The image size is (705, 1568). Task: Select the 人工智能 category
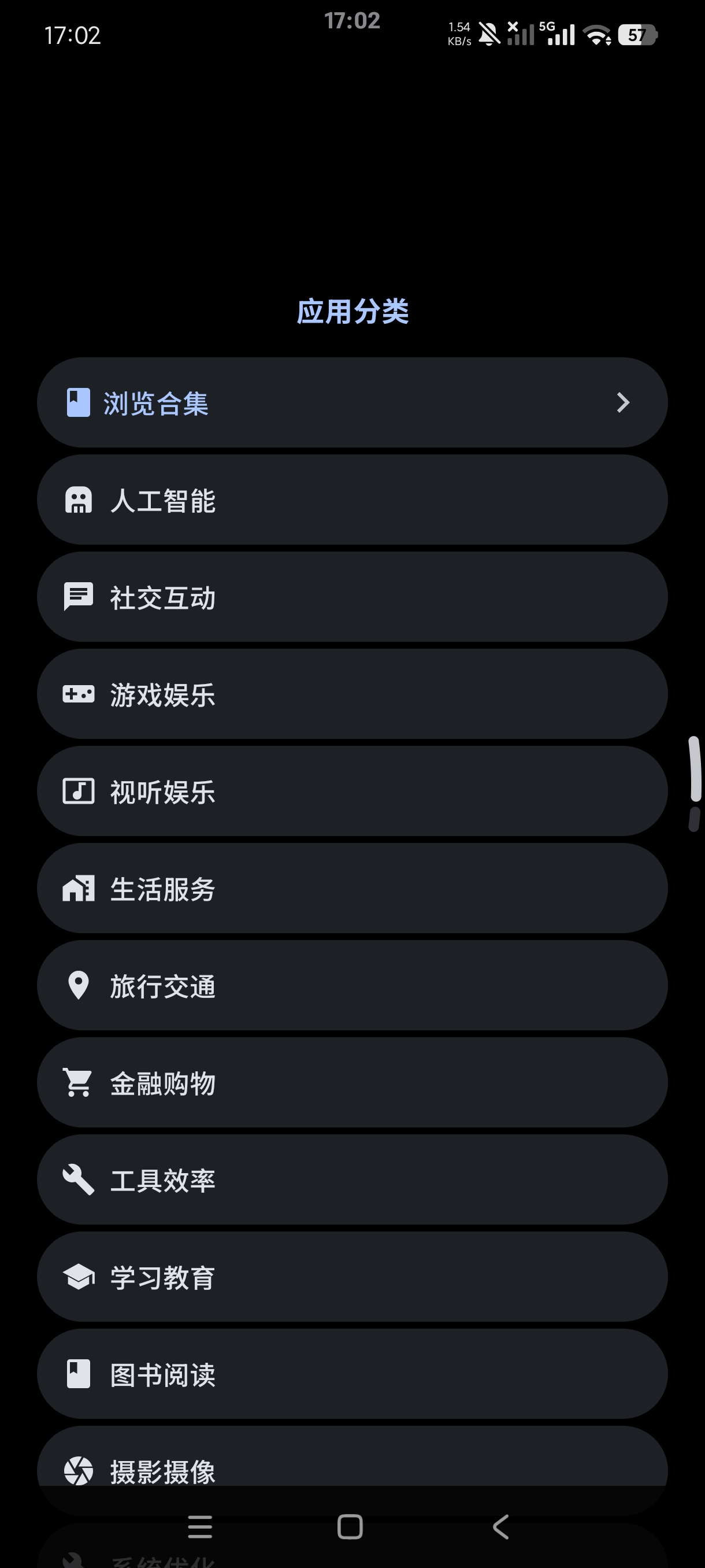(x=352, y=500)
